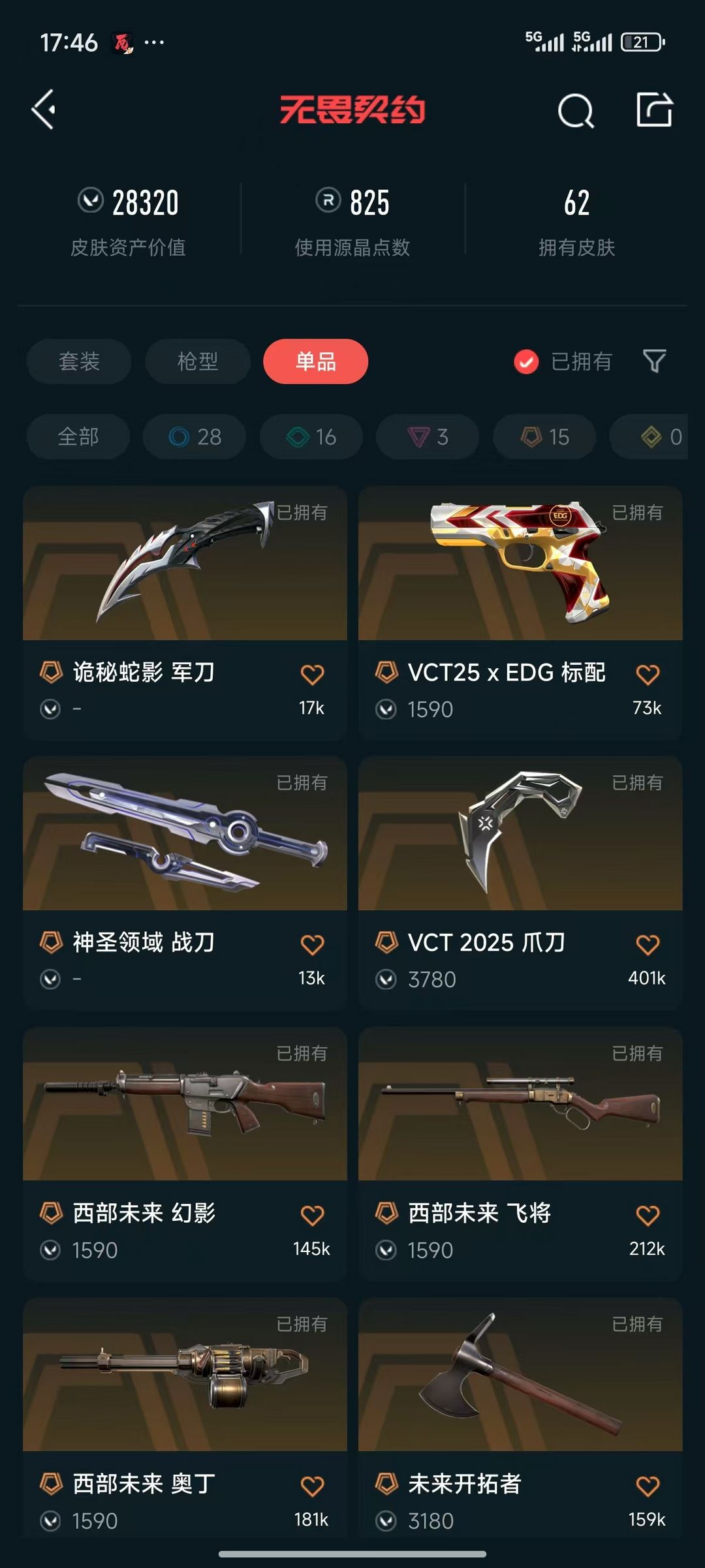The image size is (705, 1568).
Task: Tap the share icon in header
Action: pos(654,110)
